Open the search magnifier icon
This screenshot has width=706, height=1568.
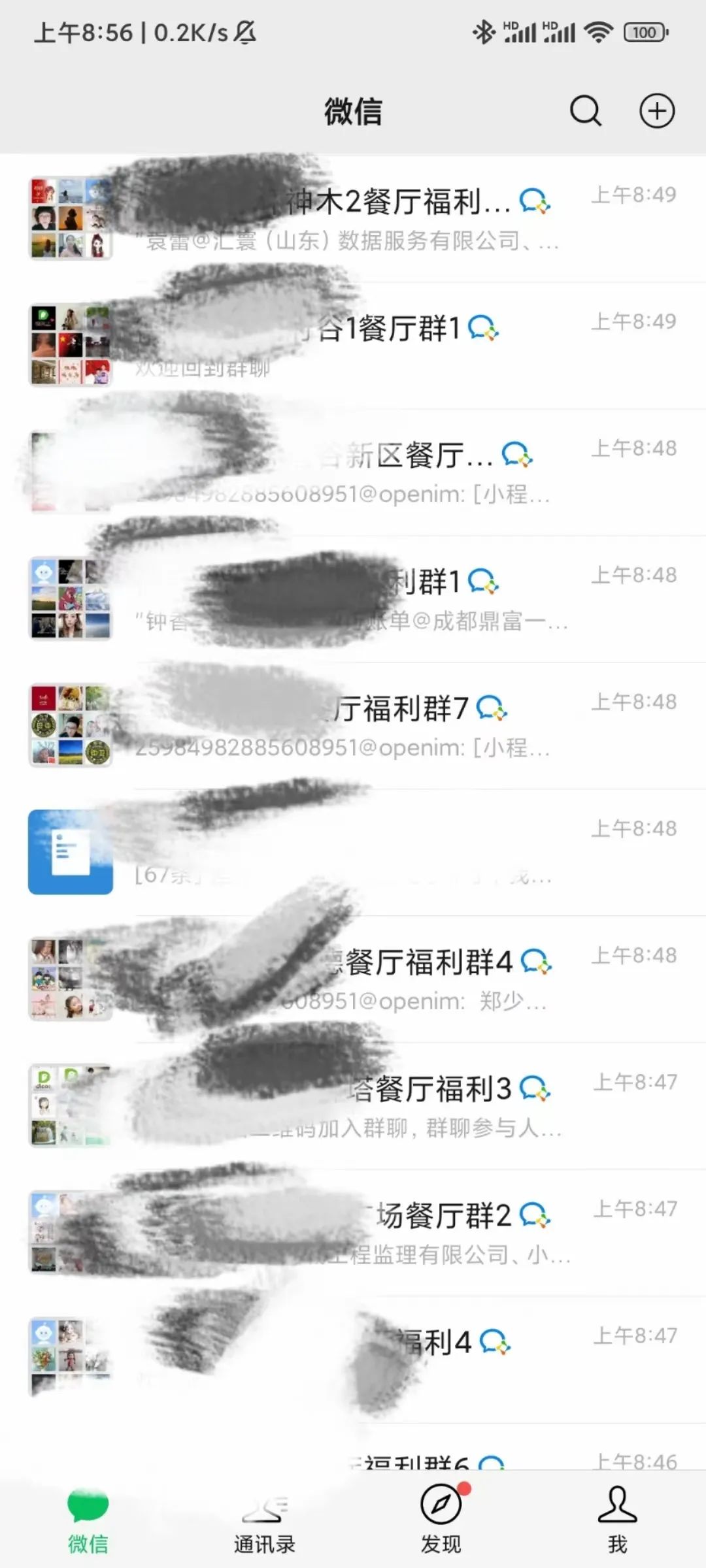coord(585,110)
